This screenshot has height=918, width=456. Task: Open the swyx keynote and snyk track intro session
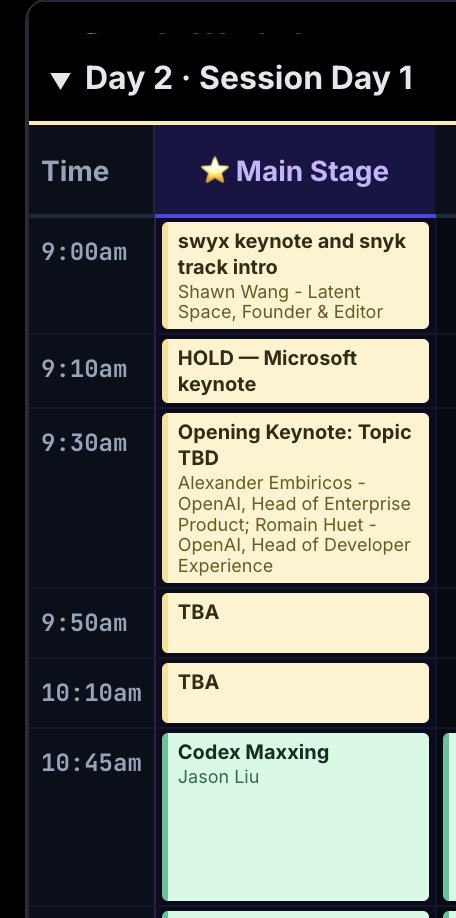[x=295, y=275]
